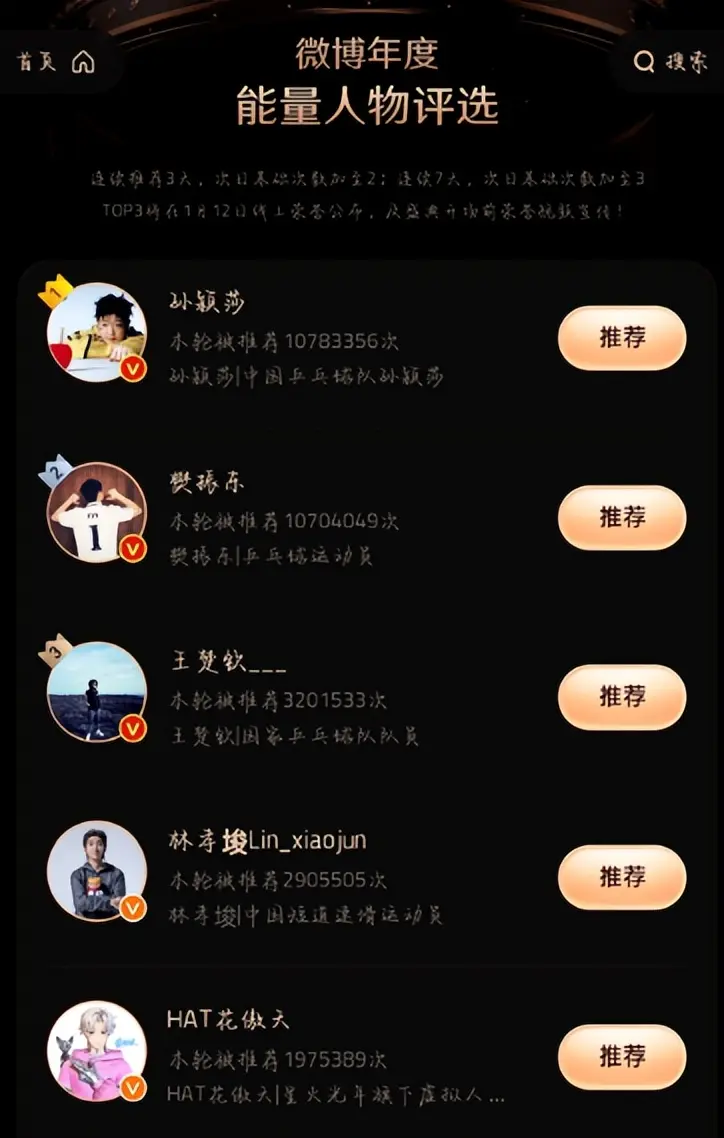Viewport: 724px width, 1138px height.
Task: View 樊振东's profile picture
Action: pyautogui.click(x=96, y=512)
